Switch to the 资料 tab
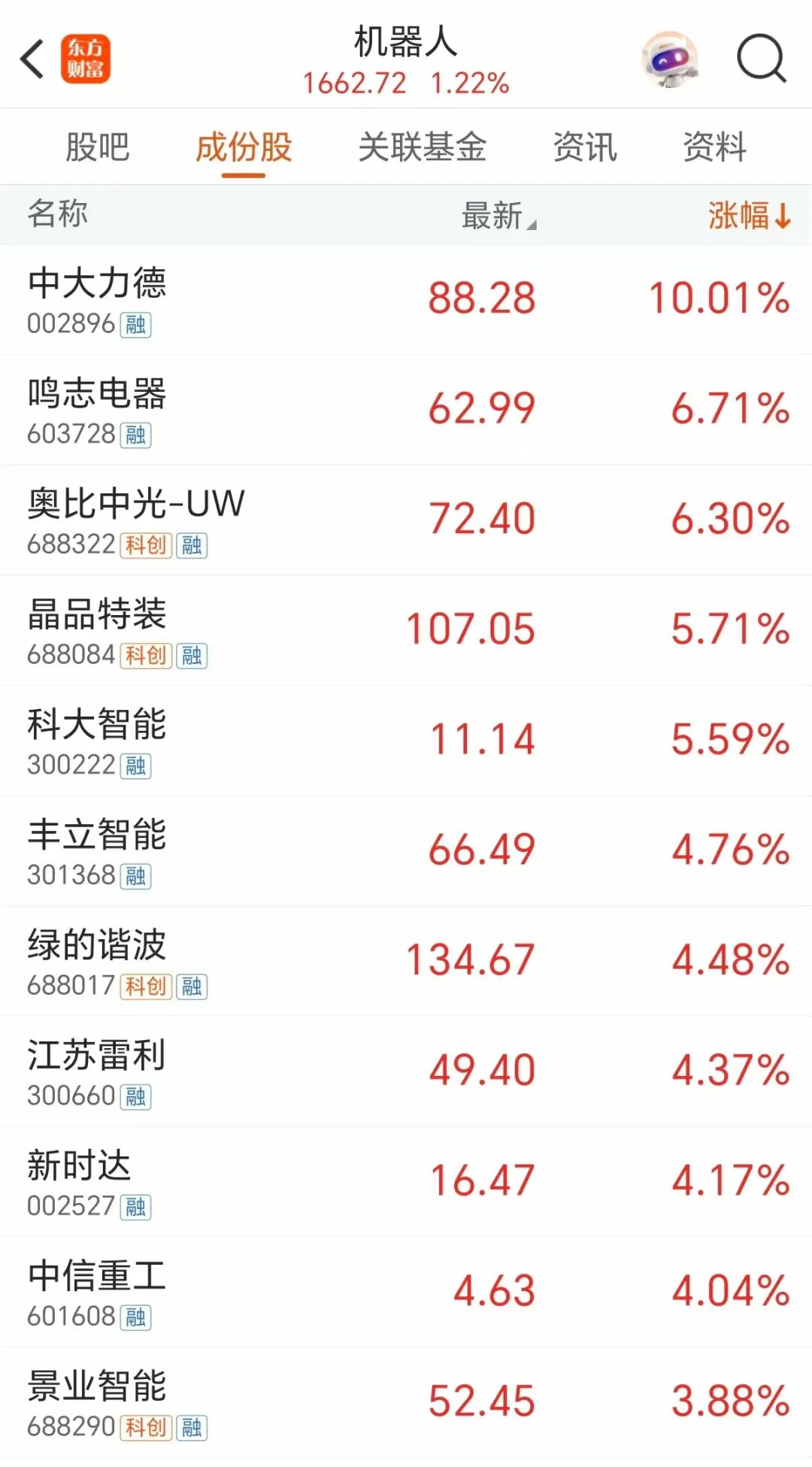The width and height of the screenshot is (812, 1467). [714, 147]
